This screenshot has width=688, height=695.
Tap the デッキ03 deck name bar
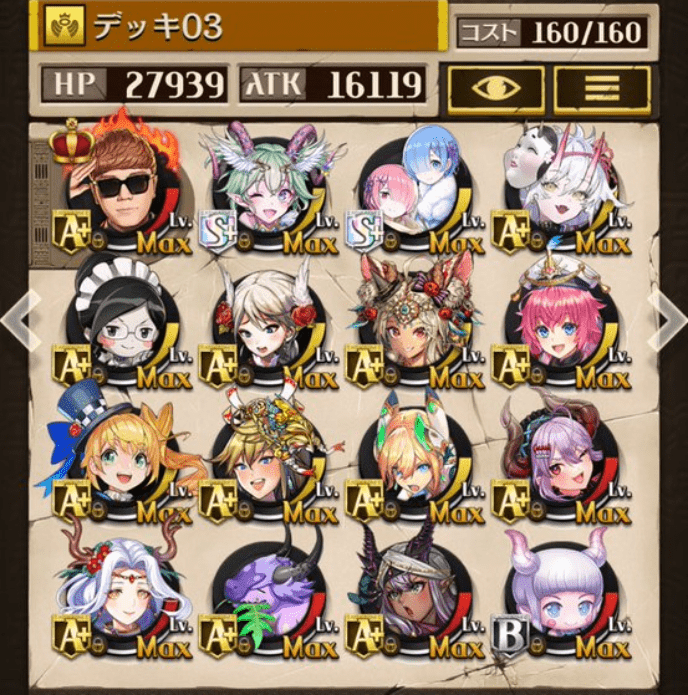(242, 27)
